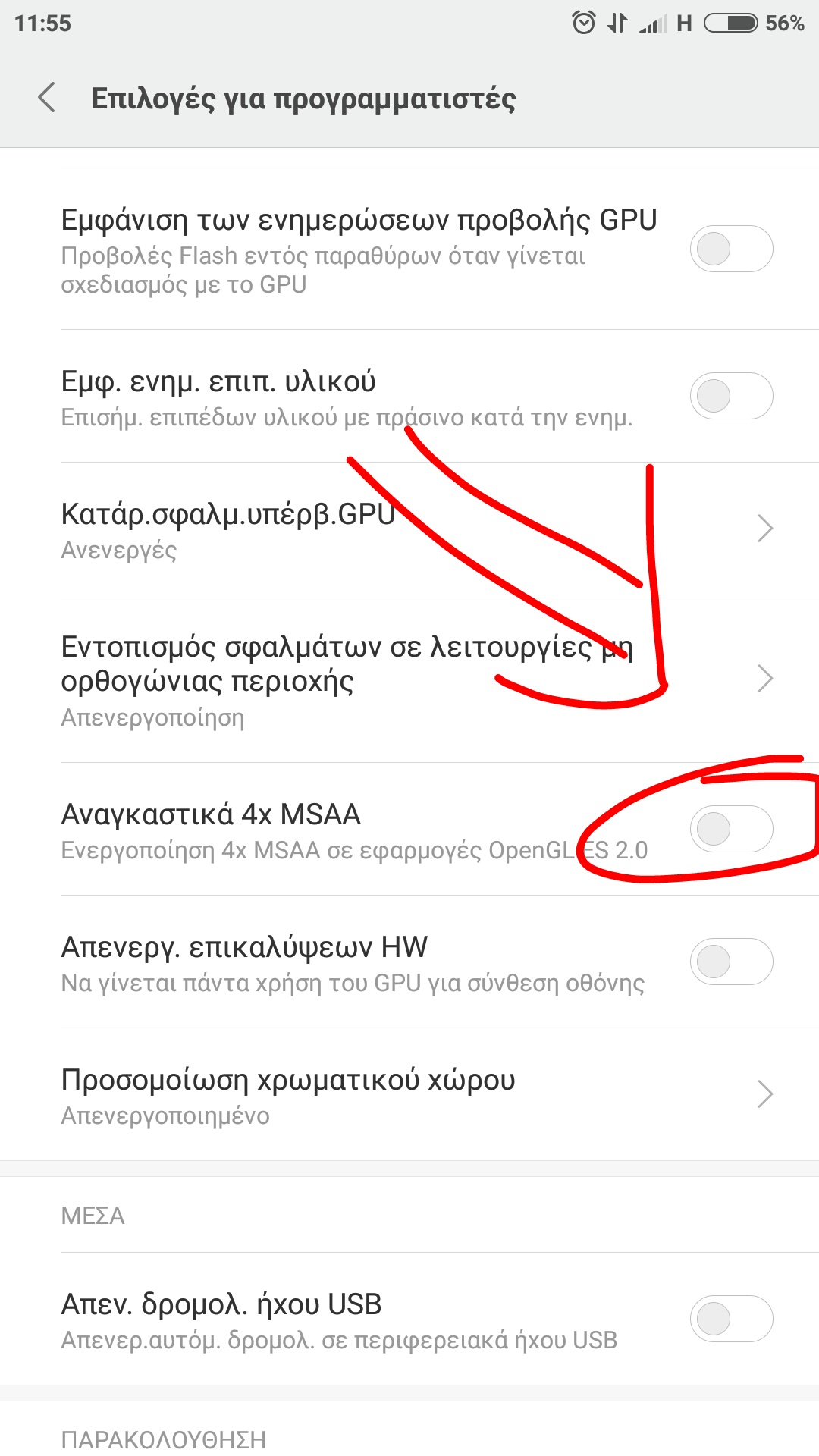Image resolution: width=819 pixels, height=1456 pixels.
Task: Toggle Εμφάνιση των ενημερώσεων προβολής GPU switch
Action: (731, 249)
